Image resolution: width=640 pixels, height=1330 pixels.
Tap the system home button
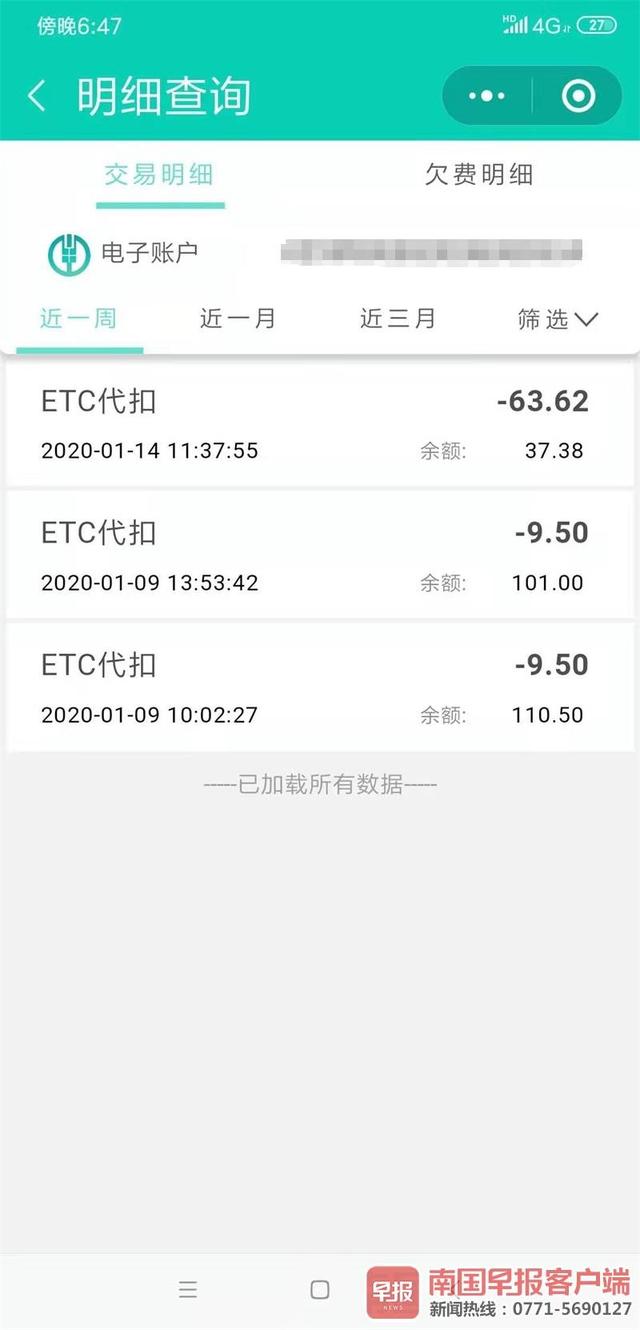pyautogui.click(x=320, y=1289)
